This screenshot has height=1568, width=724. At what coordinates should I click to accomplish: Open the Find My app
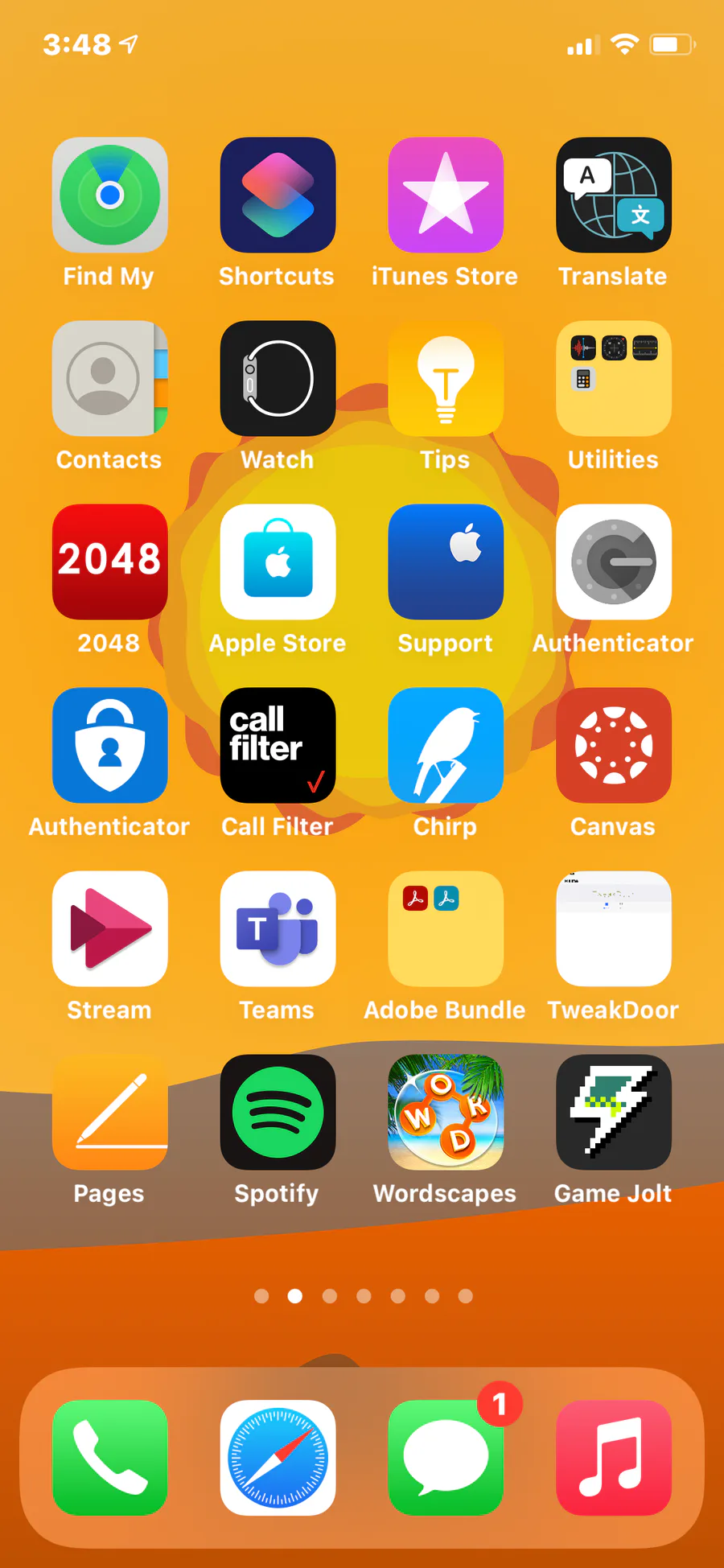(x=110, y=195)
